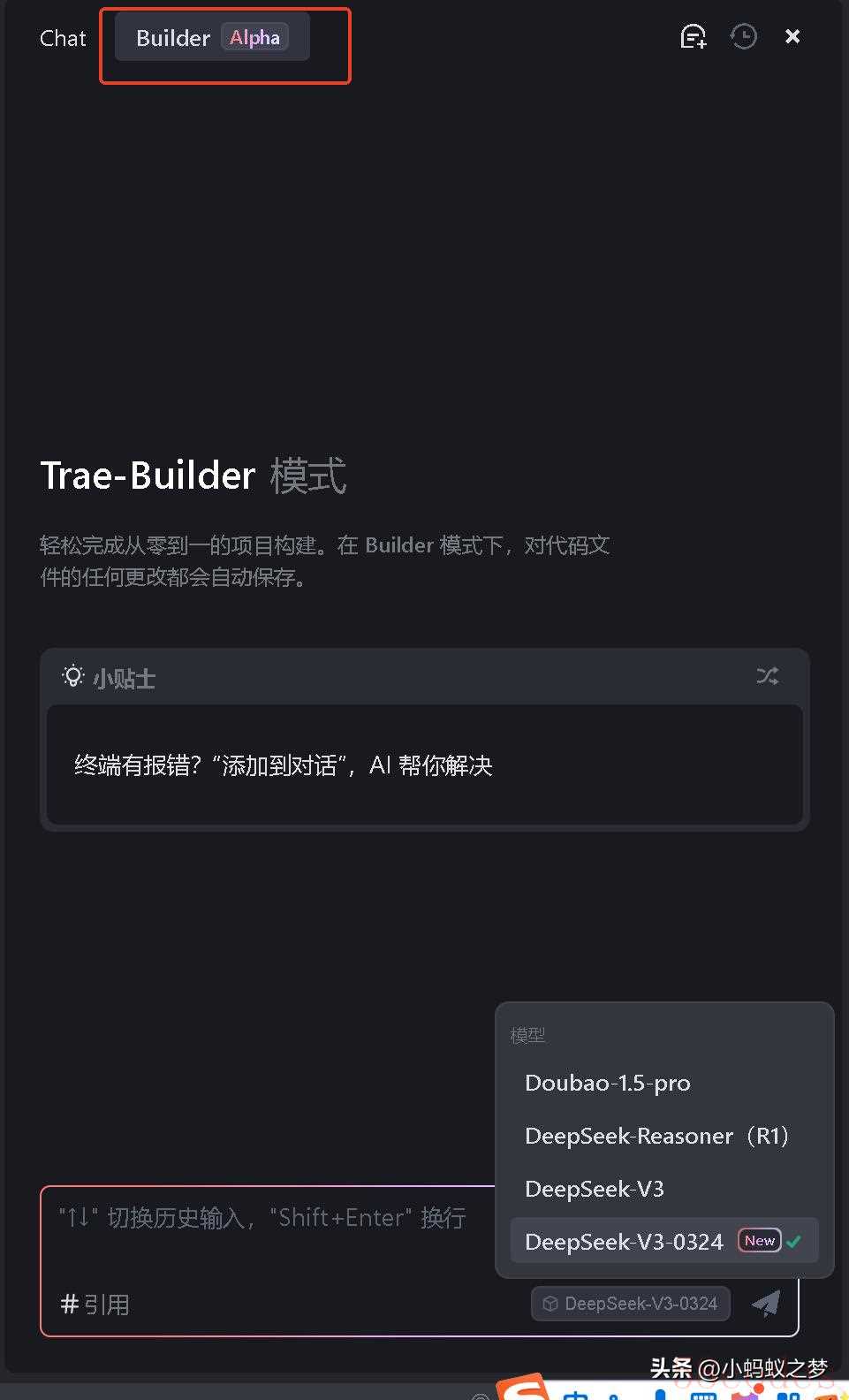Choose the Doubao-1.5-pro model
This screenshot has width=849, height=1400.
607,1083
